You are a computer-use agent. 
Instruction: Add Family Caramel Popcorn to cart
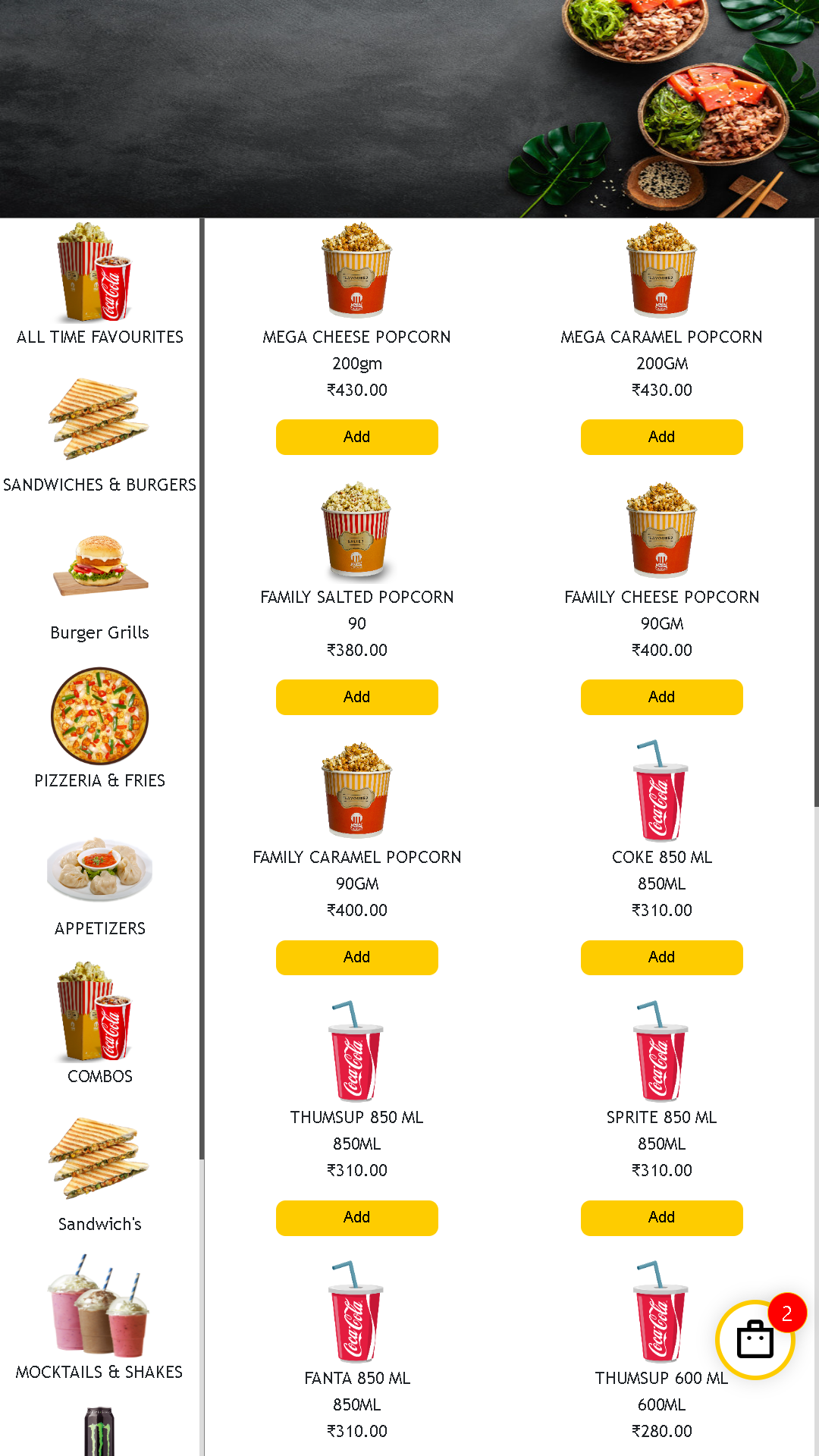[x=357, y=957]
